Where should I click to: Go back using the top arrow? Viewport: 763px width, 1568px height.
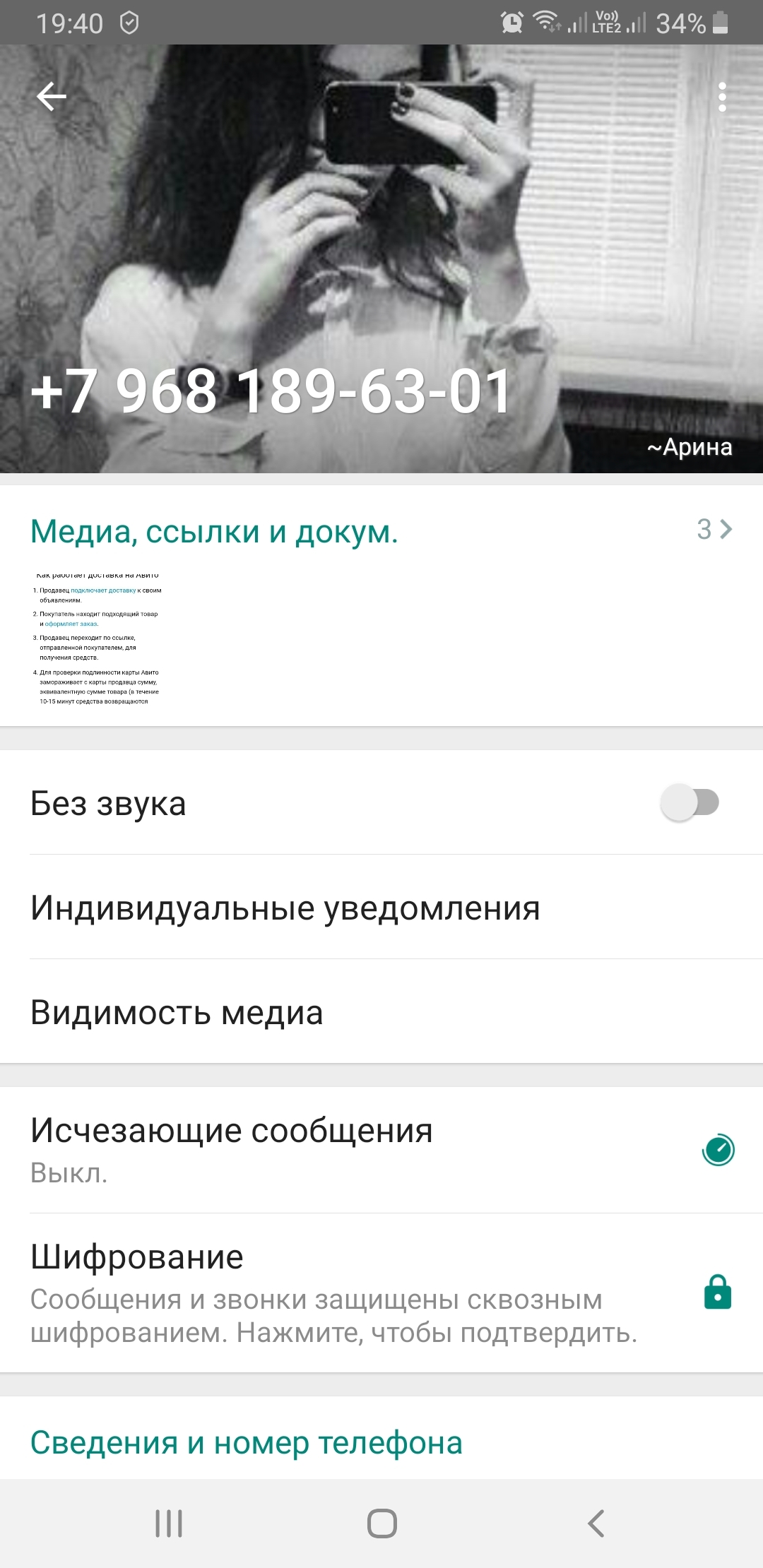pyautogui.click(x=51, y=97)
